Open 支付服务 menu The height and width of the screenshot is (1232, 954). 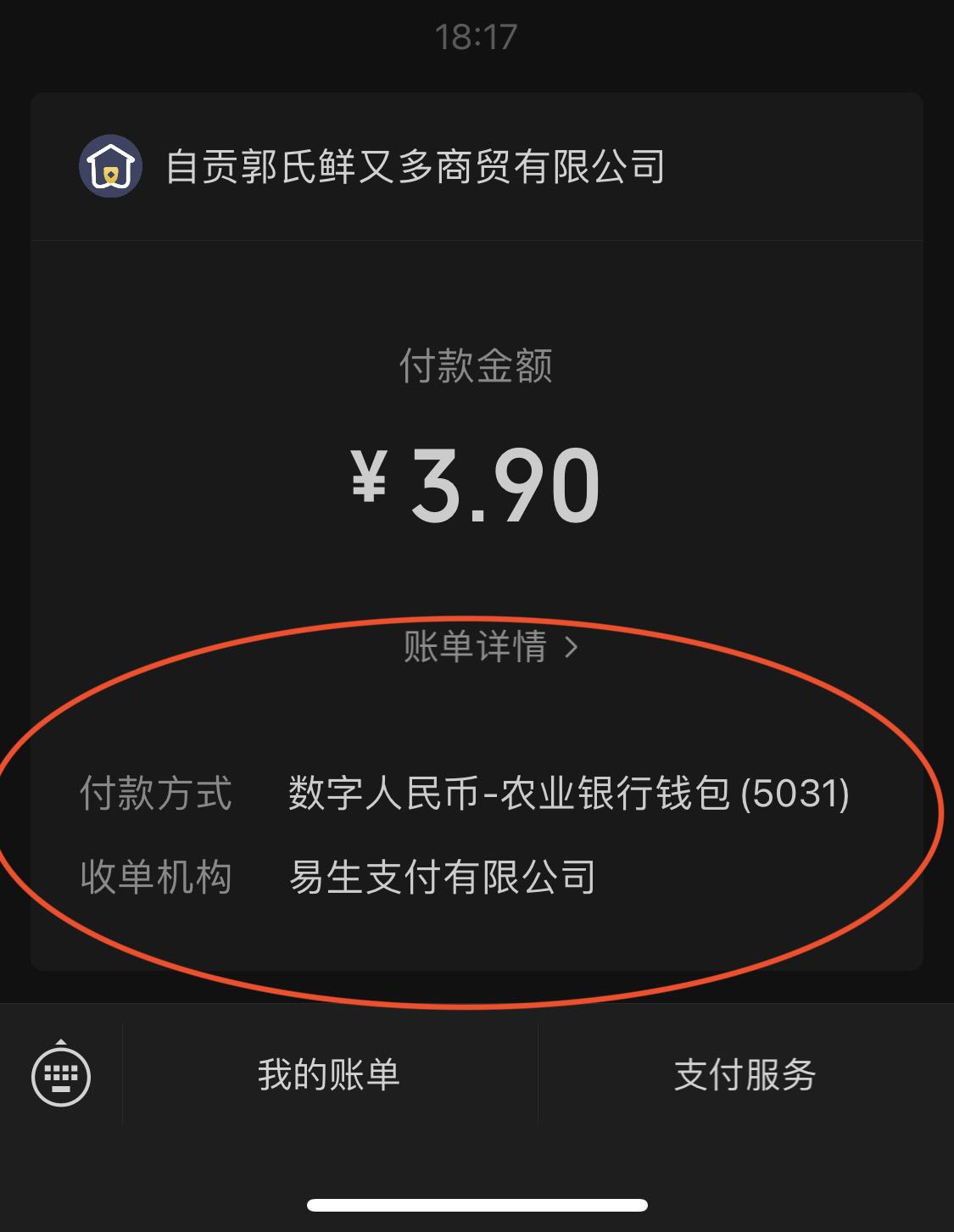tap(745, 1075)
